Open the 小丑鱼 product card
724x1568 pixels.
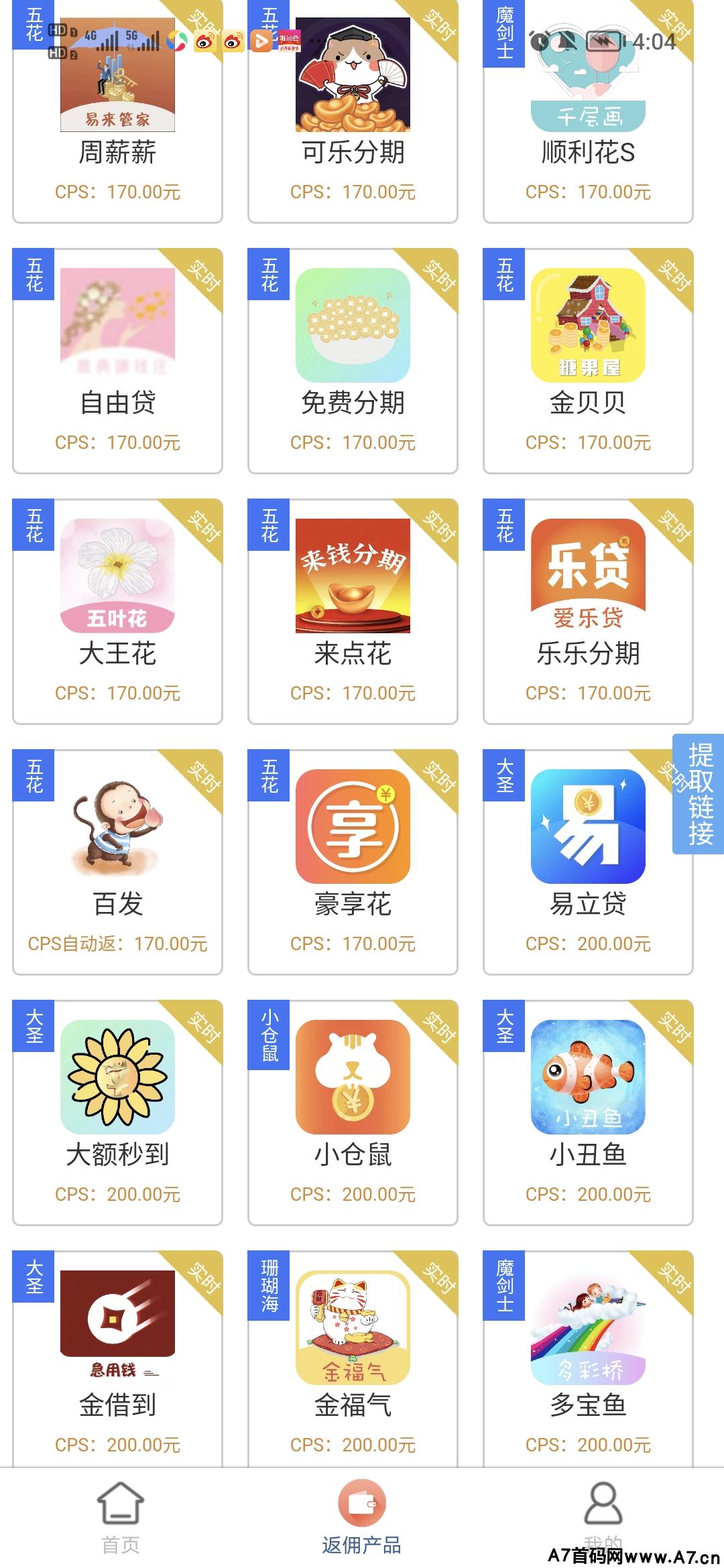(x=588, y=1112)
